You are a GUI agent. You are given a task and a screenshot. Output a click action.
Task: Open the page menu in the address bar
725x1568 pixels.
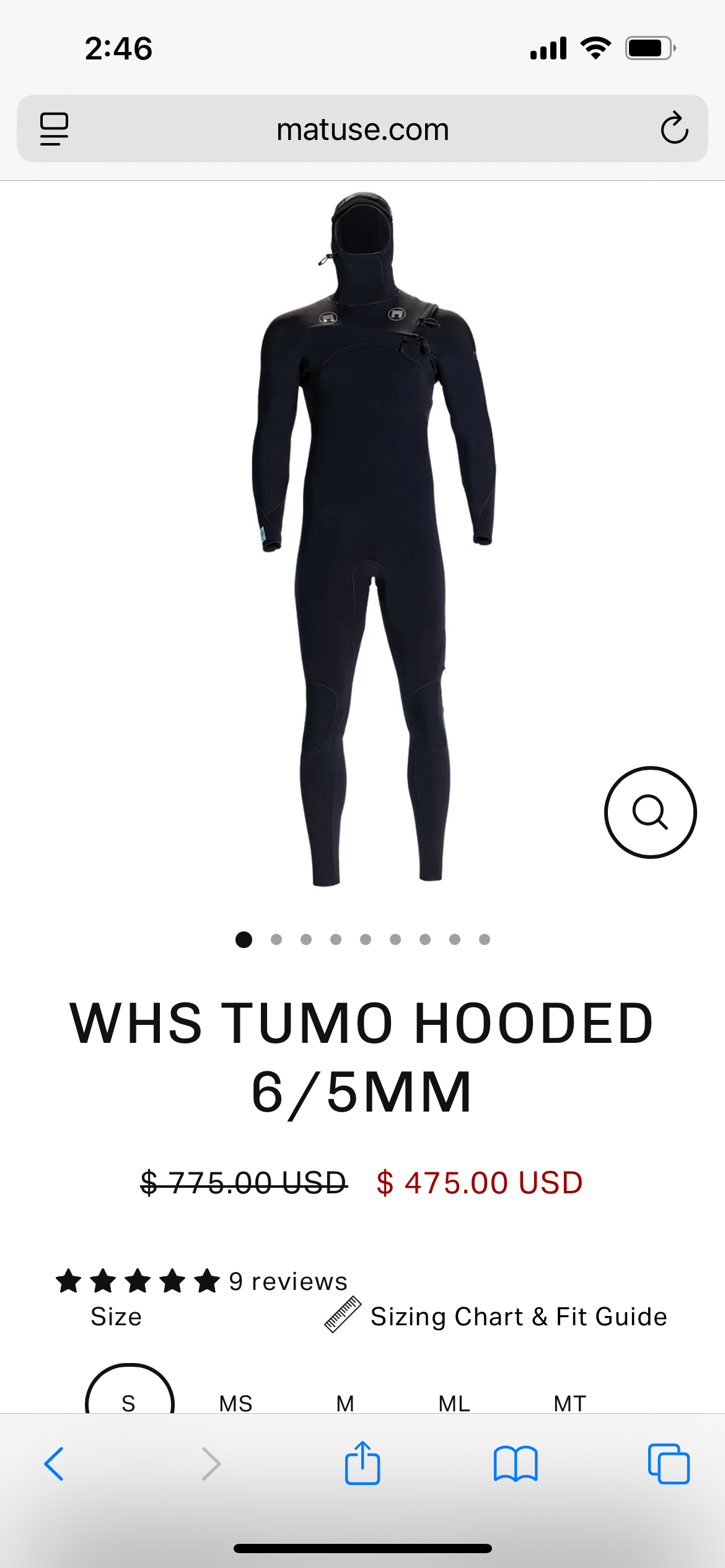click(54, 129)
